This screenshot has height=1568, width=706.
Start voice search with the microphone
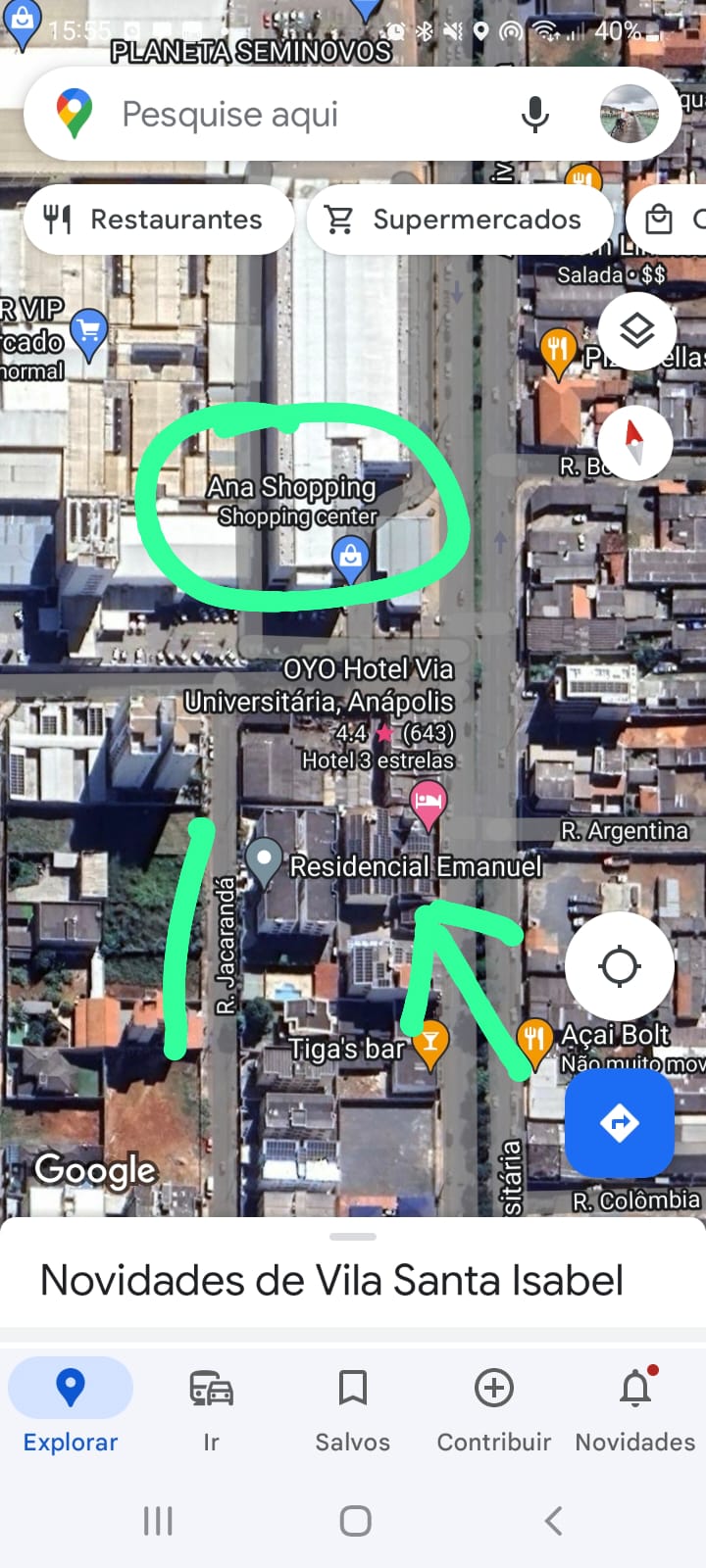(535, 115)
